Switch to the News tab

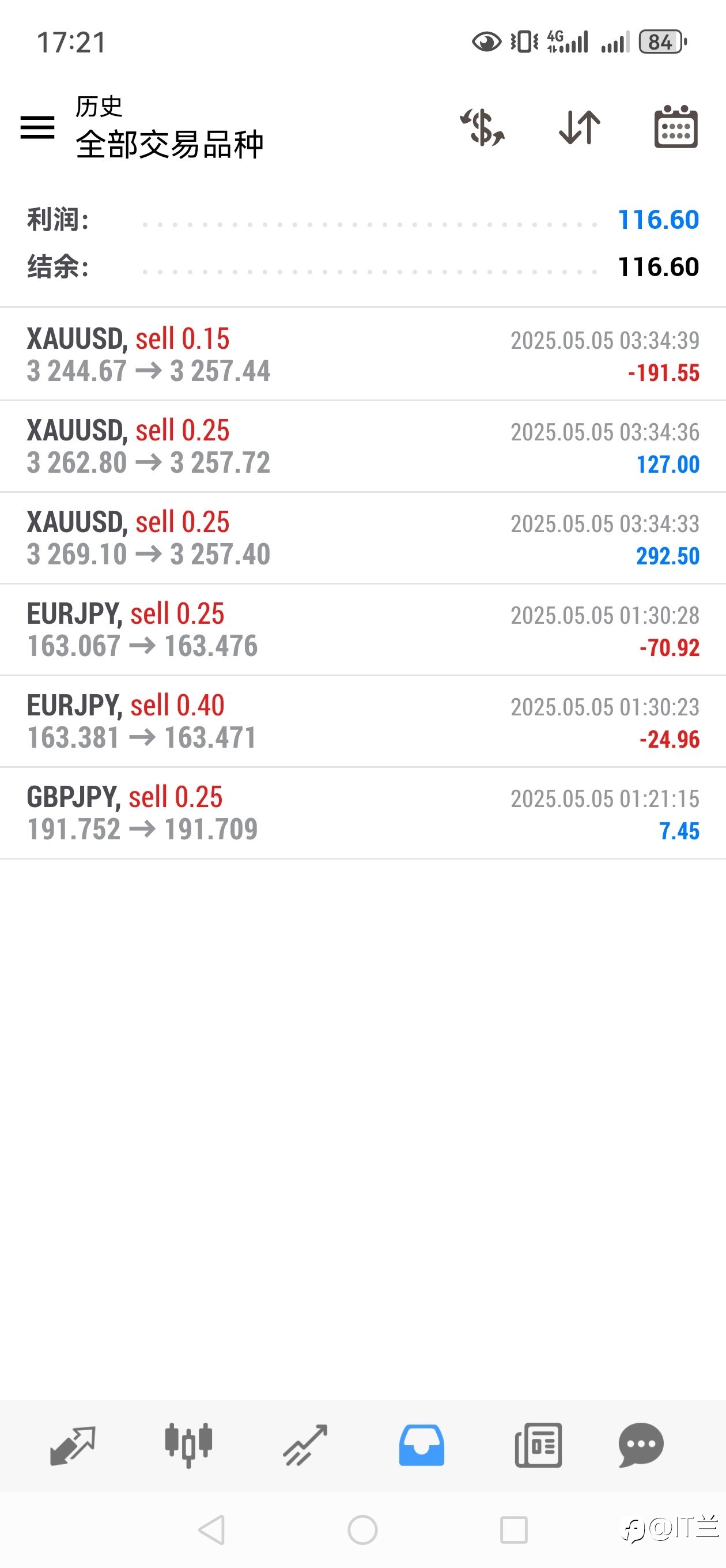point(538,1445)
